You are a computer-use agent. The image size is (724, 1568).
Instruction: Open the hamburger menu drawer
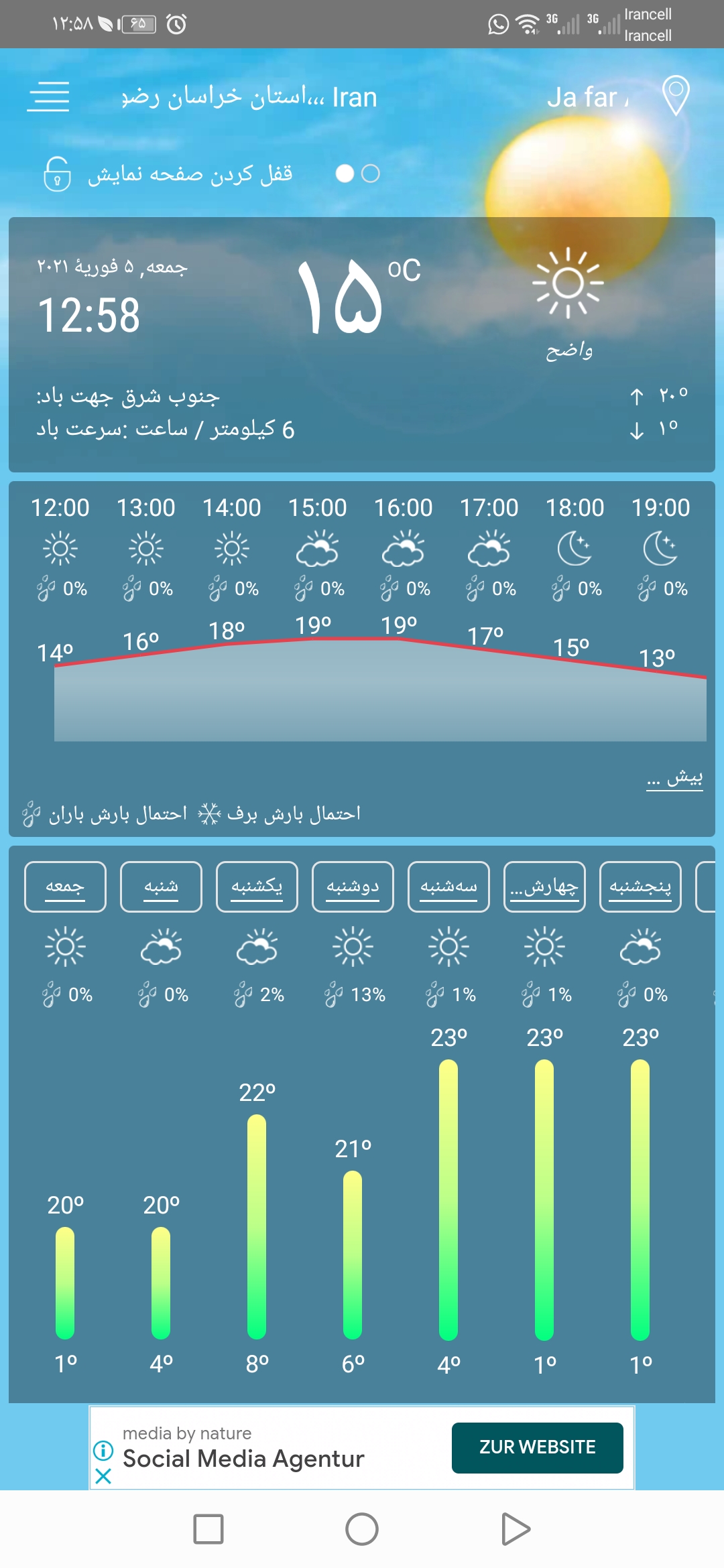point(48,96)
